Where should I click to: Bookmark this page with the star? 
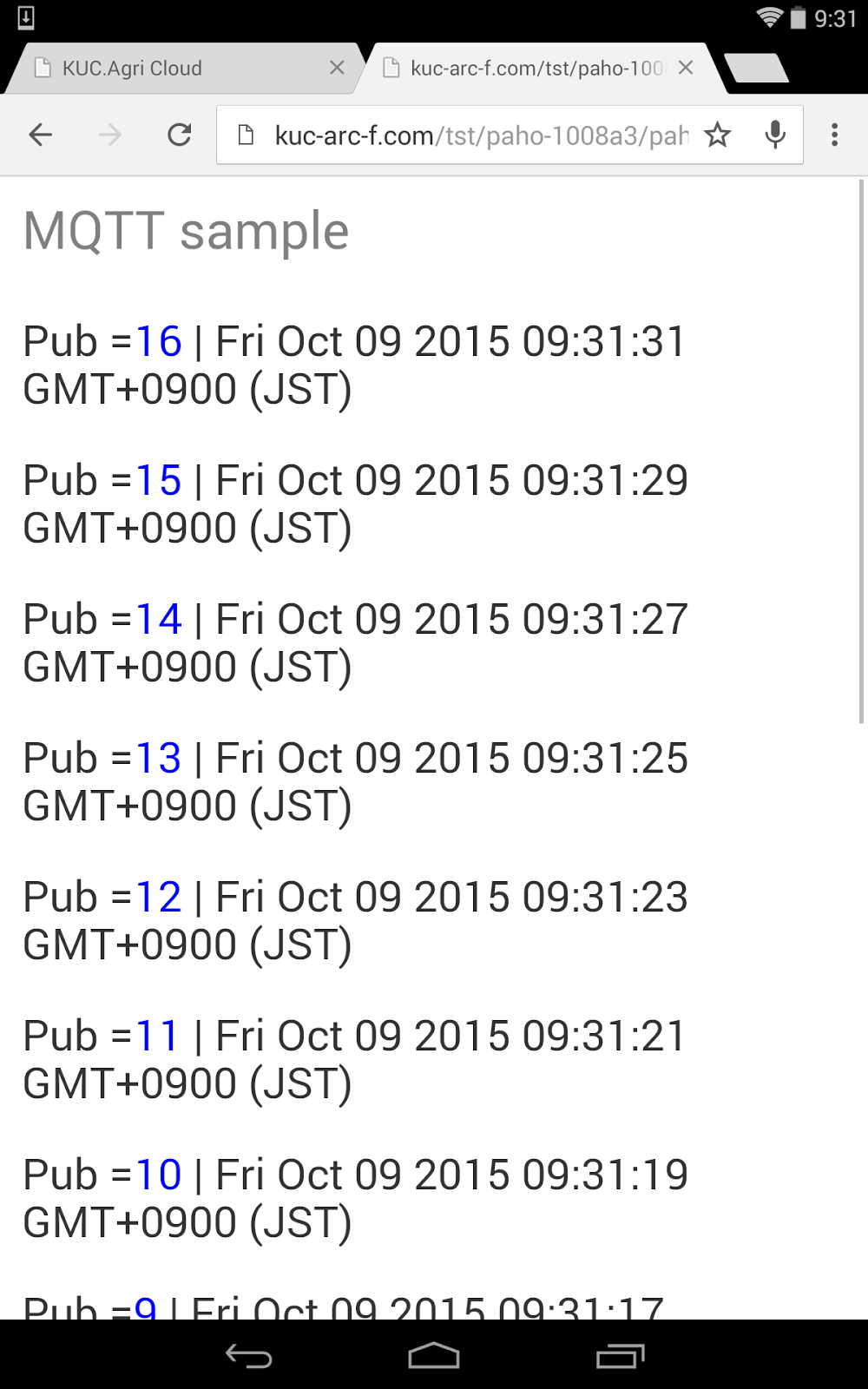click(718, 135)
